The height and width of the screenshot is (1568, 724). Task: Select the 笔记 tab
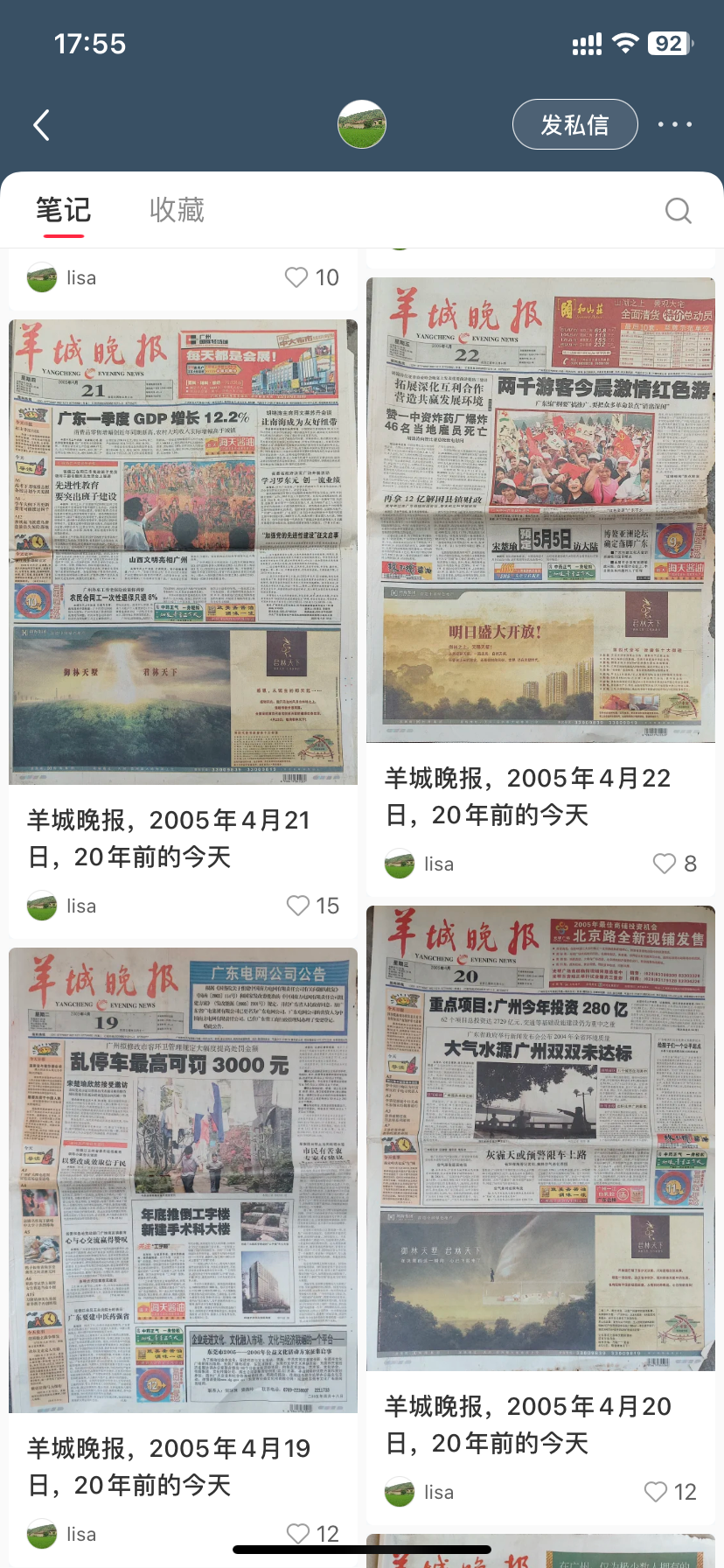63,210
